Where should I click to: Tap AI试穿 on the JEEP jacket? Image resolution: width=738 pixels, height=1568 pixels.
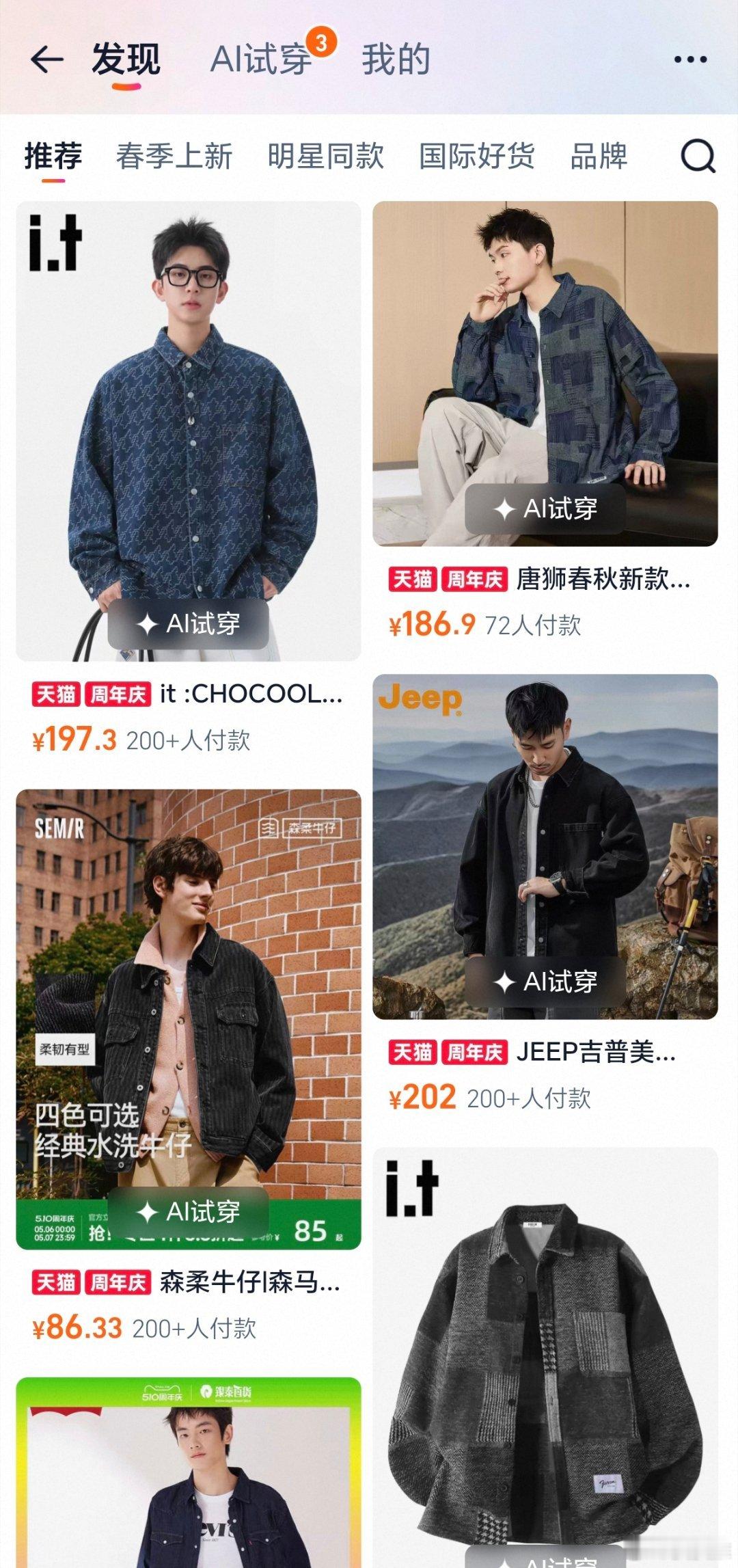pos(545,982)
